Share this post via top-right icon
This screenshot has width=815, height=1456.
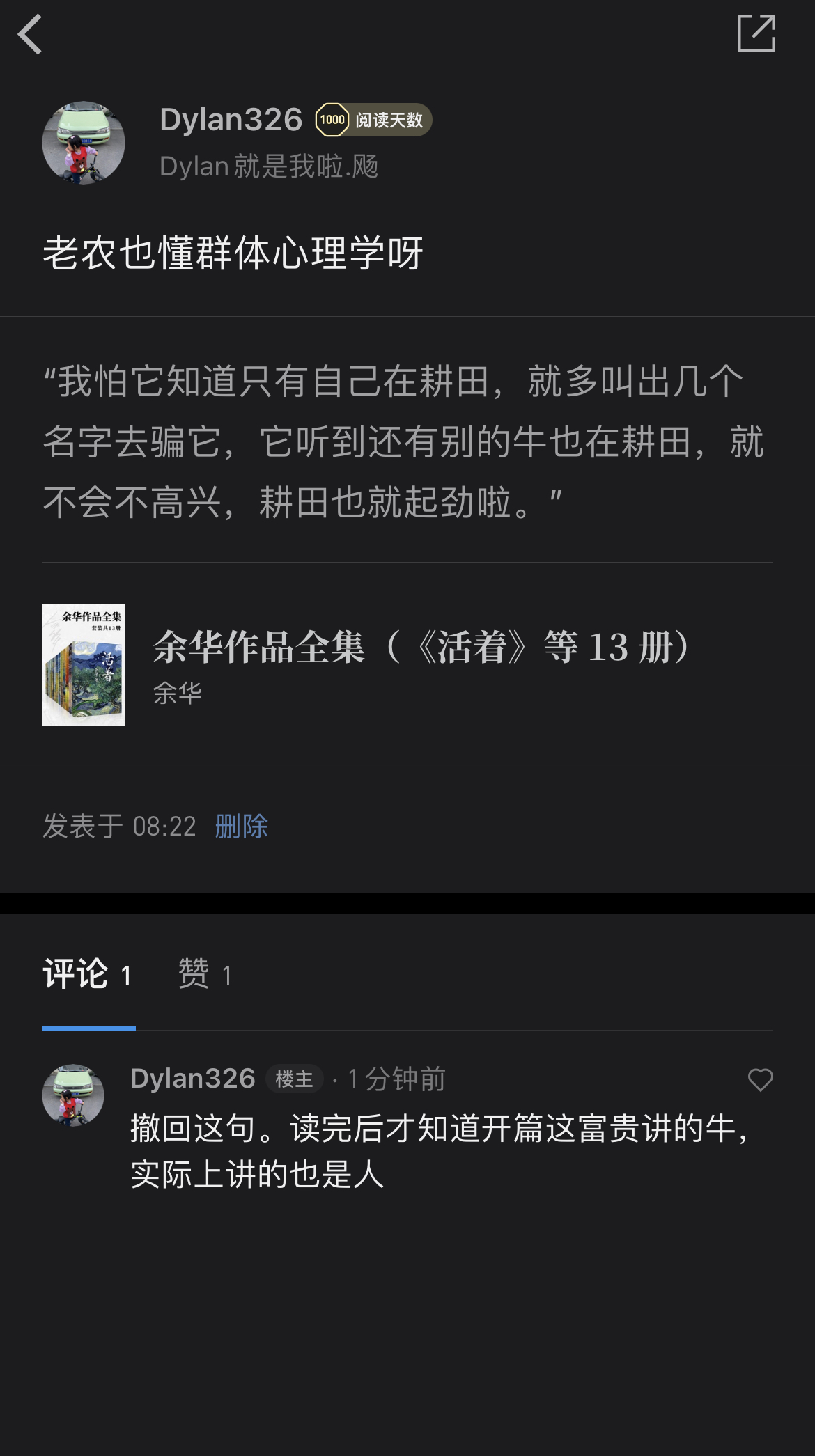click(756, 33)
